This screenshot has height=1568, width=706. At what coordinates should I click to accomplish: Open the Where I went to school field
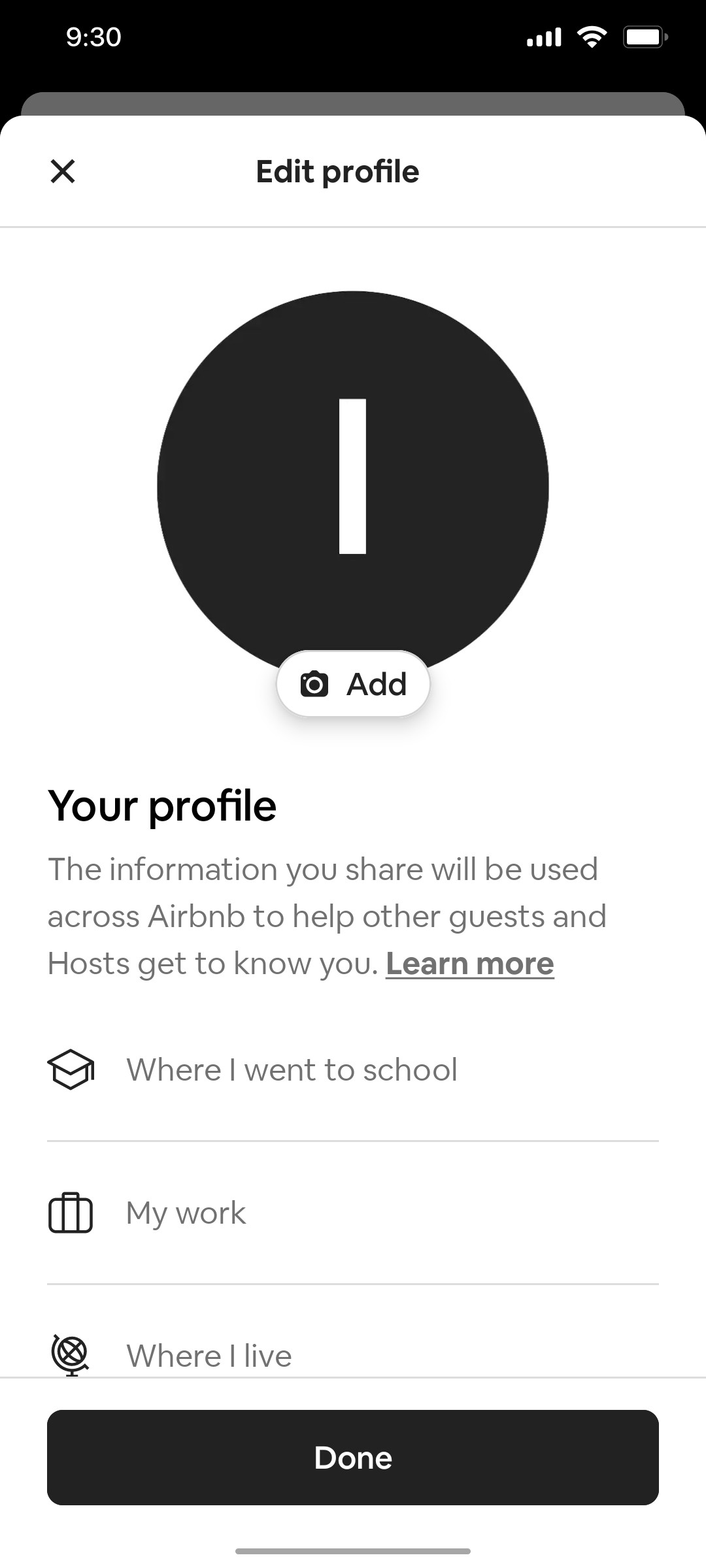(293, 1070)
